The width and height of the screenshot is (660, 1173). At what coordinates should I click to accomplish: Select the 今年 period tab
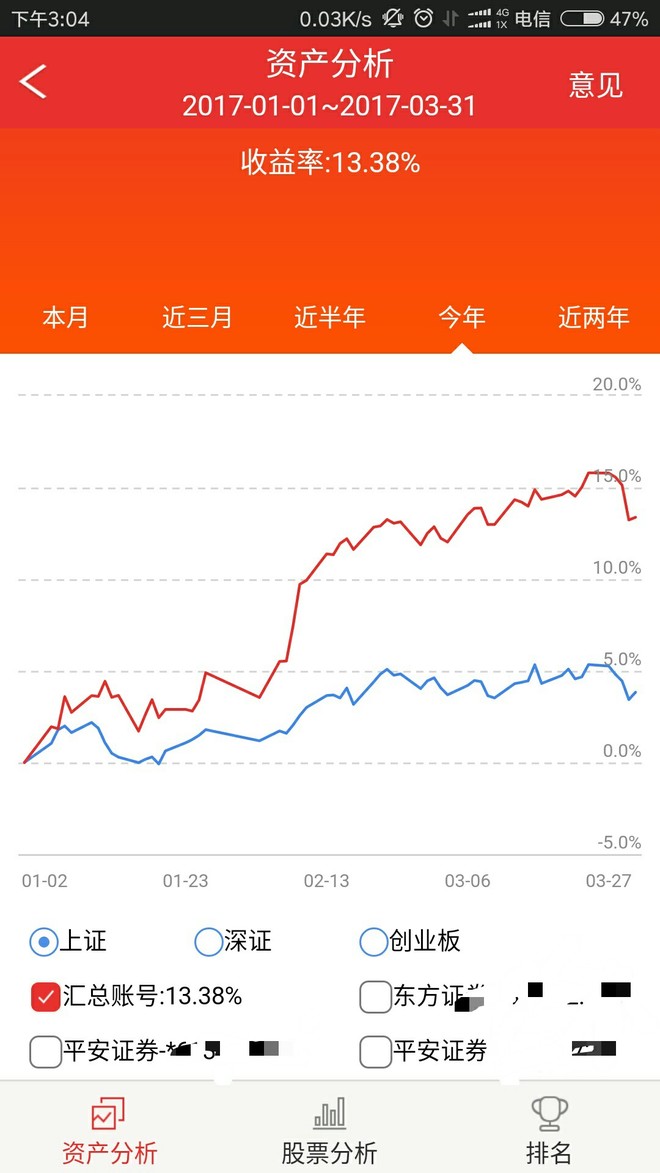tap(462, 318)
